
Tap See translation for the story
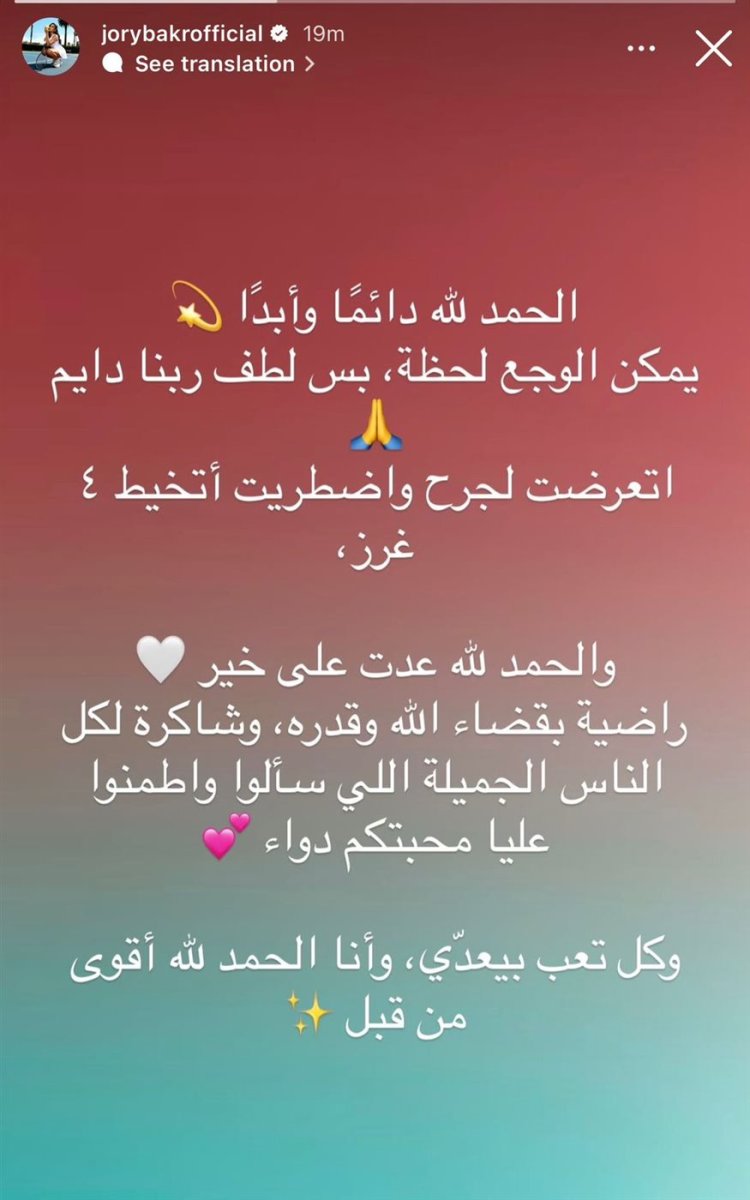point(214,64)
